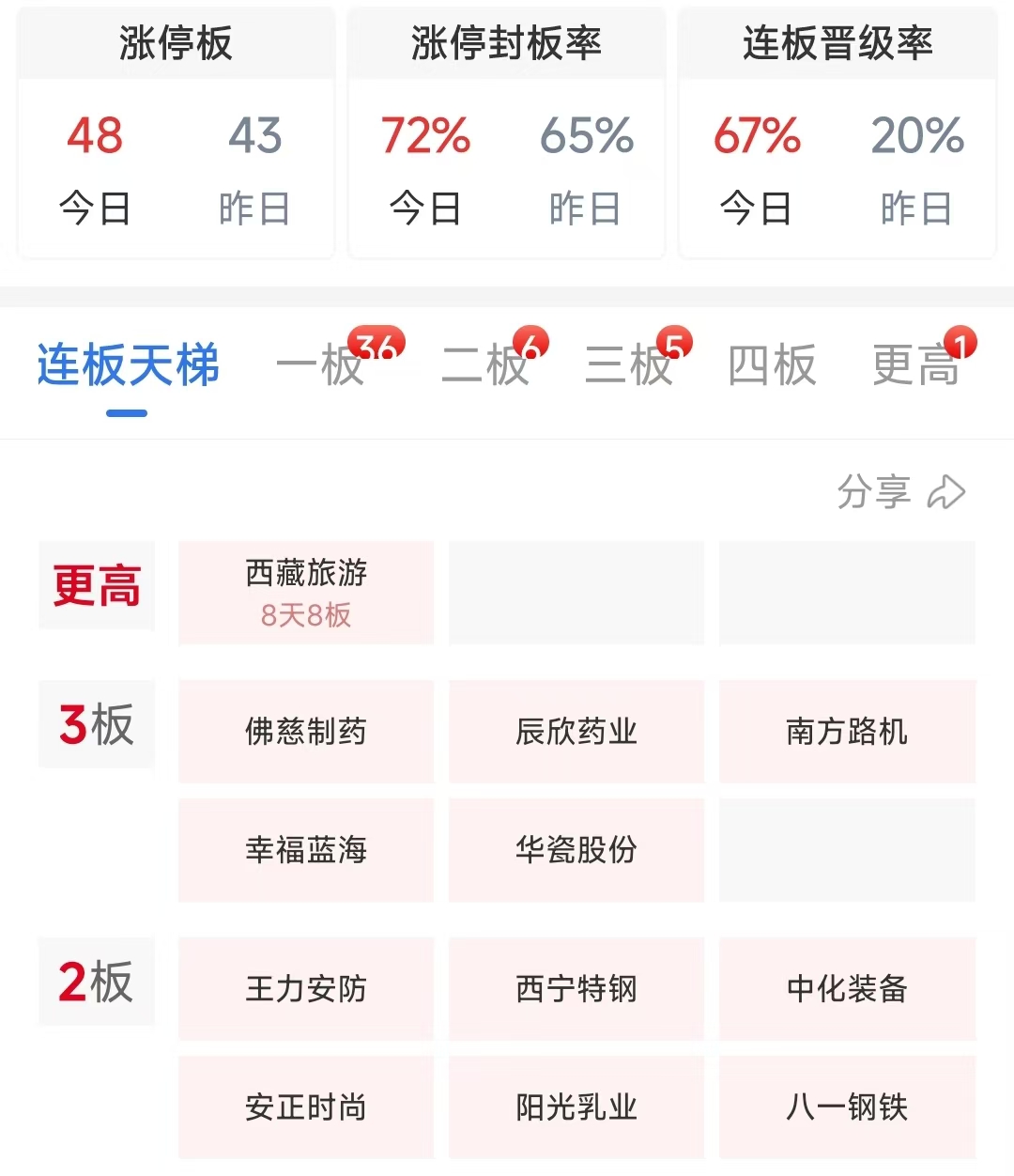The image size is (1014, 1176).
Task: View stock 佛慈制药
Action: [x=306, y=731]
